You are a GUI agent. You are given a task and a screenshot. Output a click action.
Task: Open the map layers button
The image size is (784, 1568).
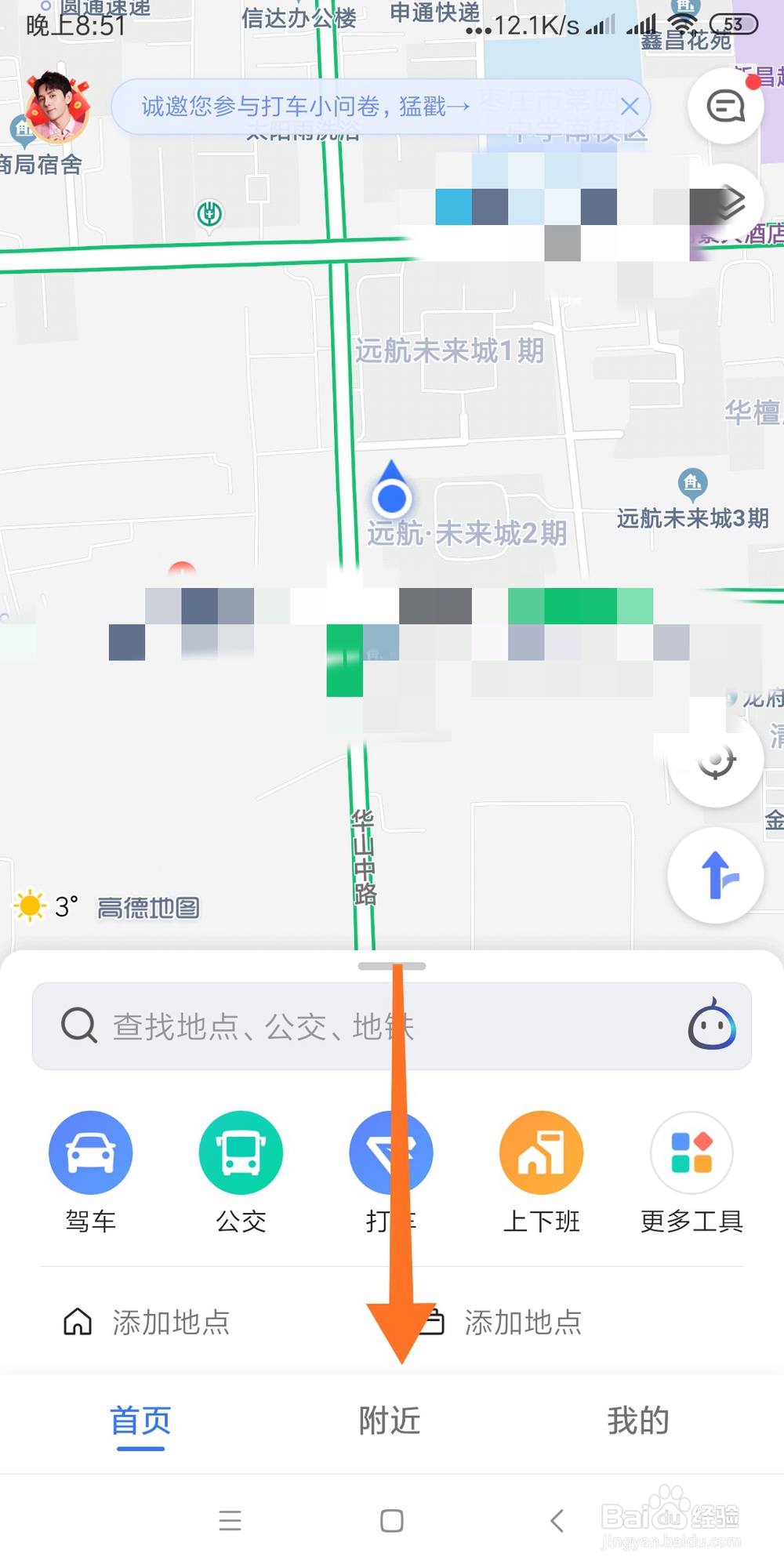tap(728, 202)
